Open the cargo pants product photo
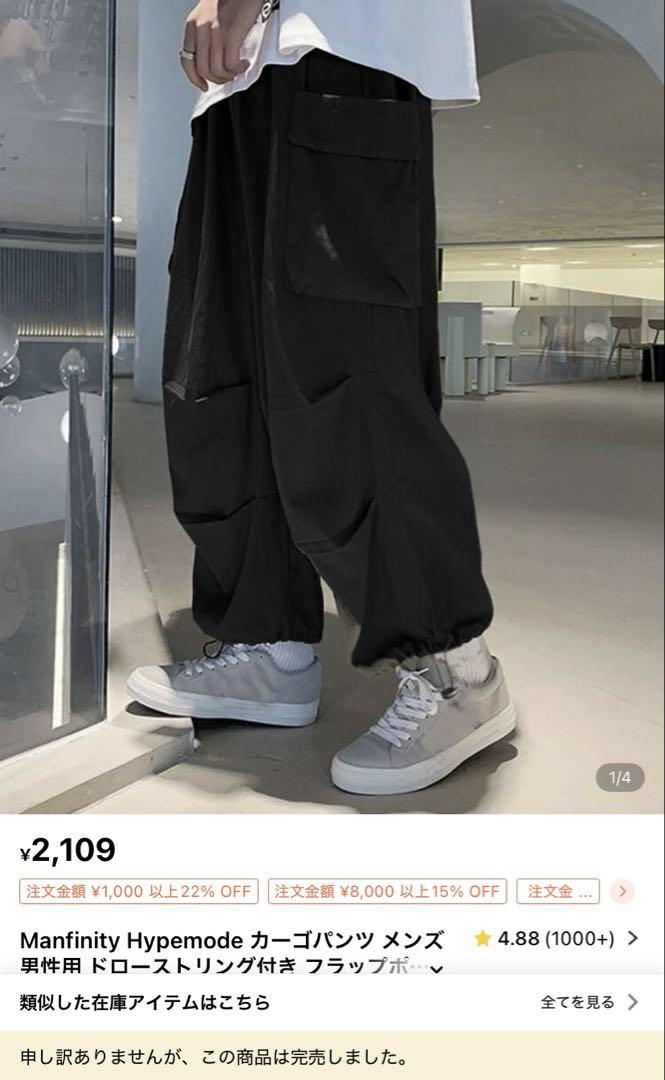 [332, 406]
